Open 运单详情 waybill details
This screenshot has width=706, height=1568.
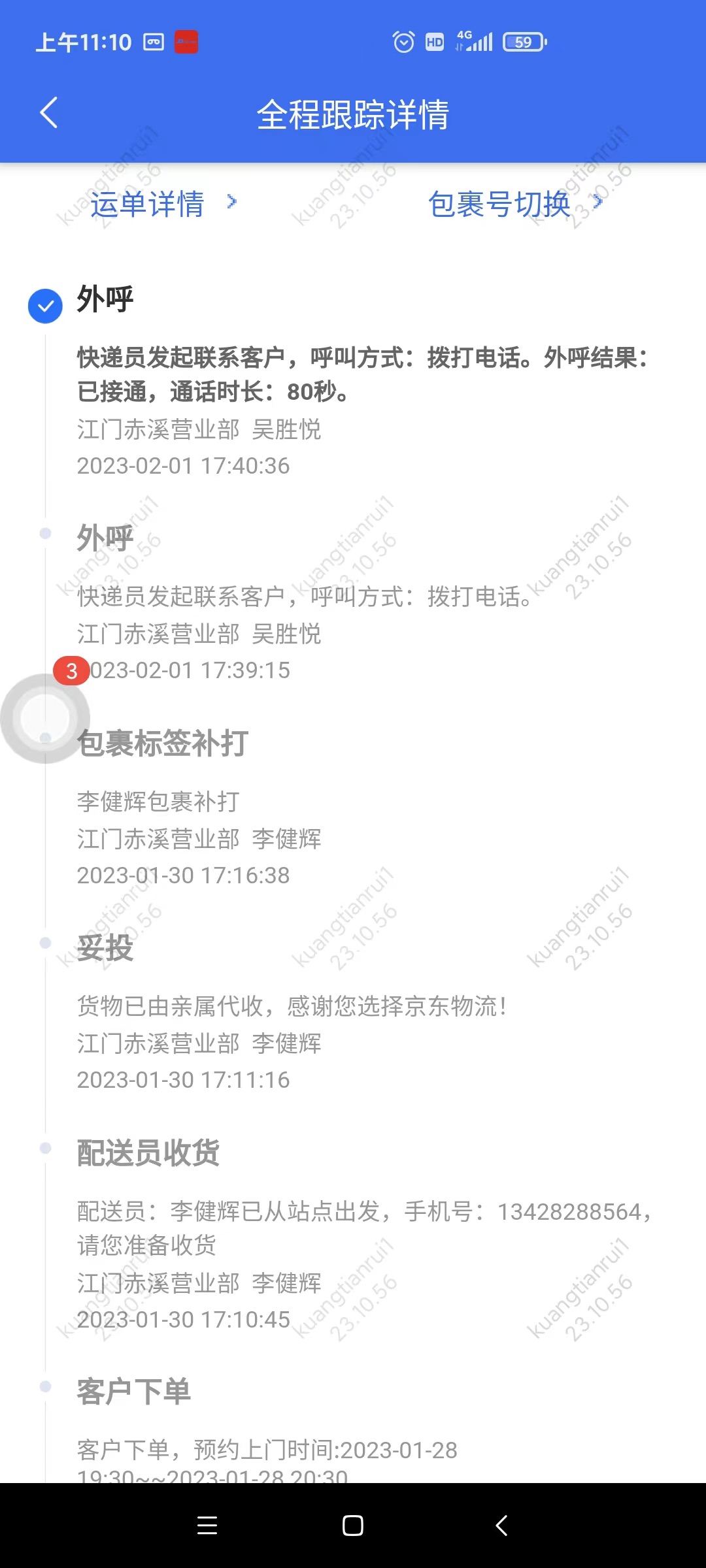tap(162, 204)
